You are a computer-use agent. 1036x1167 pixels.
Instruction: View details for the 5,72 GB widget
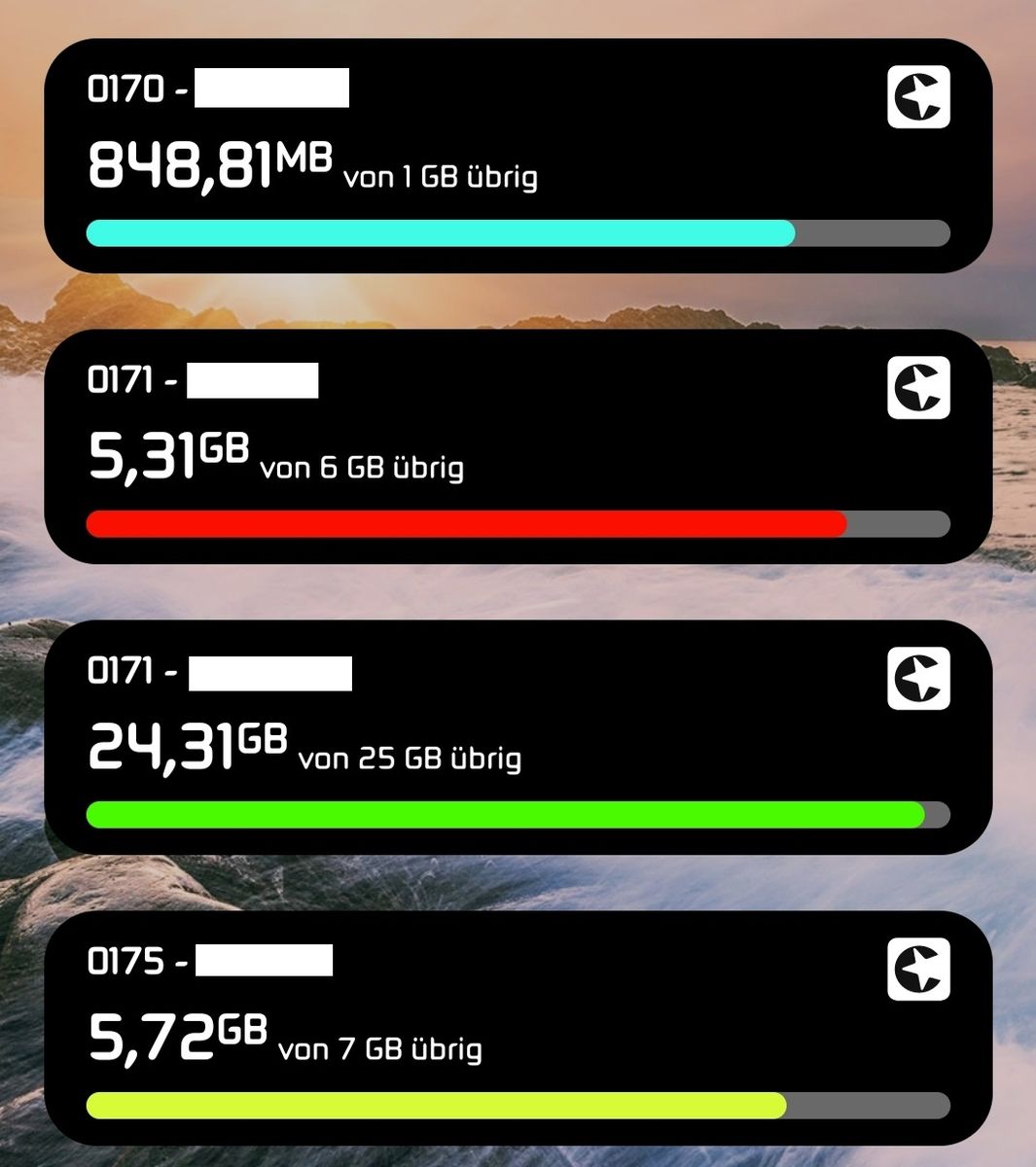click(518, 1028)
